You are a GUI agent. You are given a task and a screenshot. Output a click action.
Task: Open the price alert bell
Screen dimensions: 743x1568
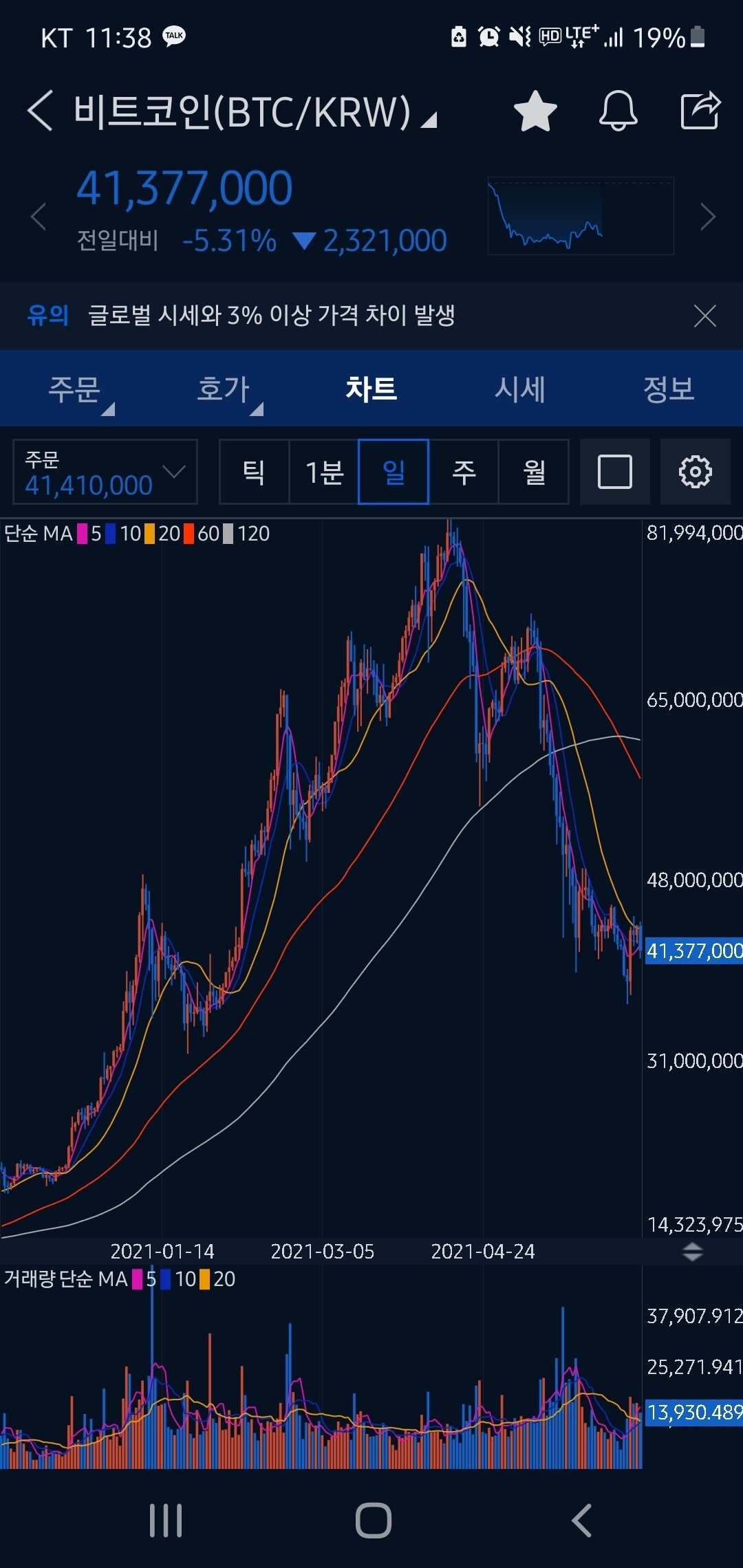tap(618, 111)
